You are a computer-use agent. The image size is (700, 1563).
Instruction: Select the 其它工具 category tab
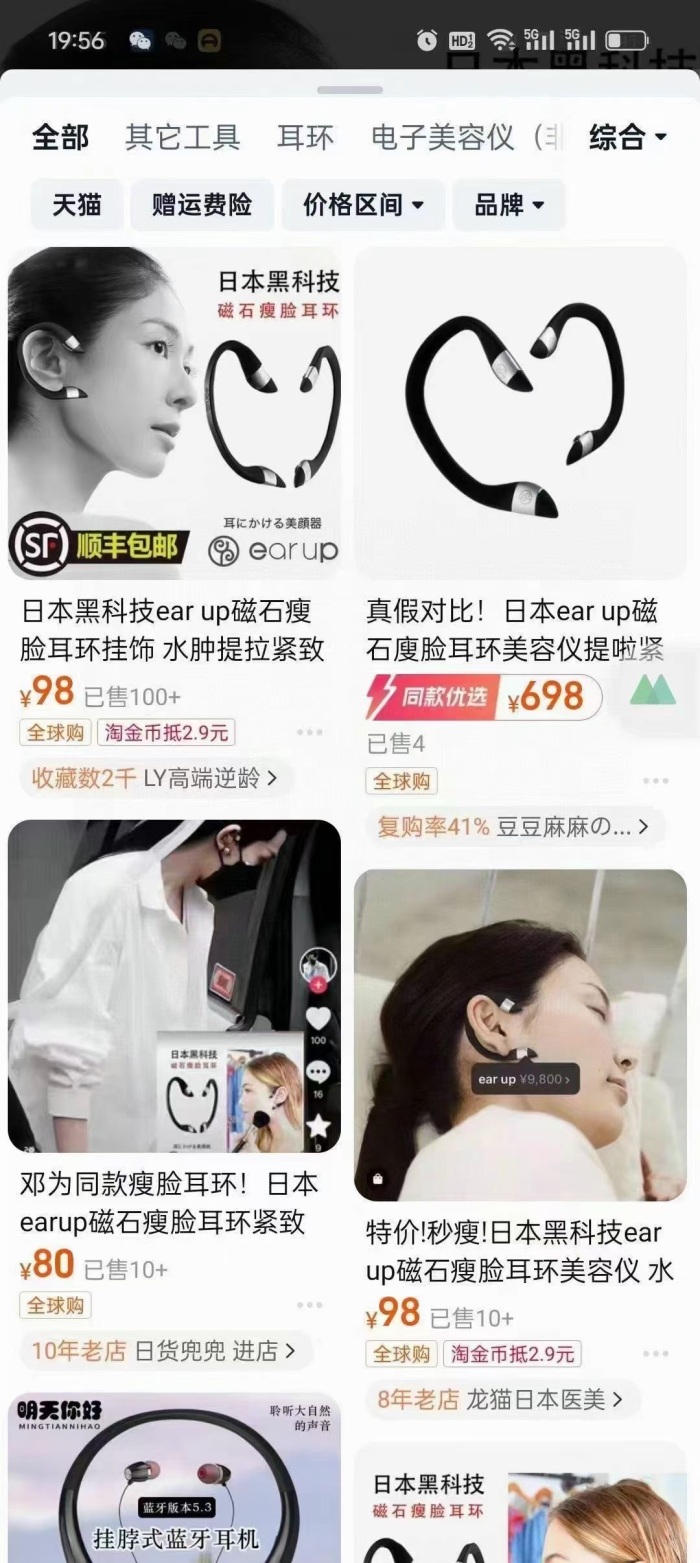[x=182, y=137]
